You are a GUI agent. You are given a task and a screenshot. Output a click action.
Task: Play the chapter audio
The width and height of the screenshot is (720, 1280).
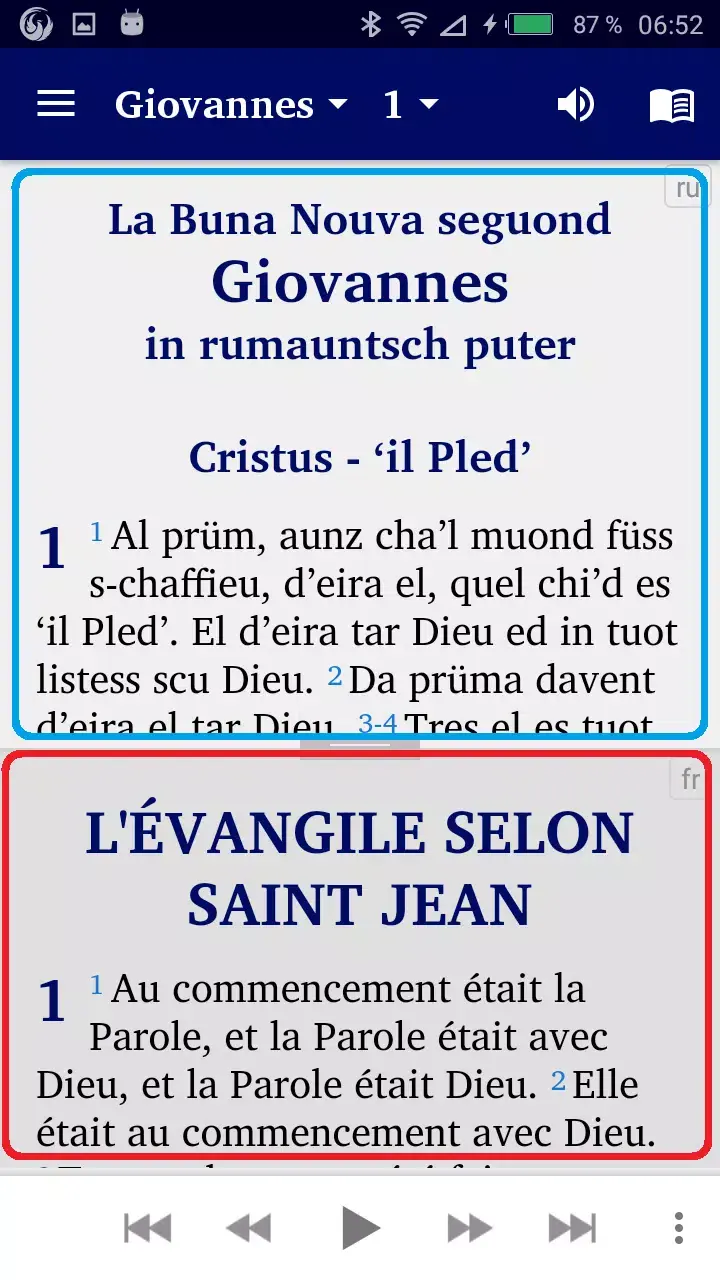click(x=360, y=1227)
